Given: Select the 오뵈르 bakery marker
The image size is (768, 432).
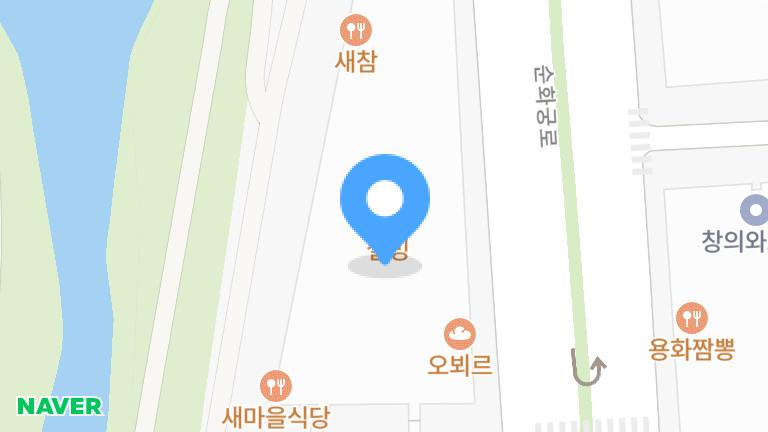Looking at the screenshot, I should point(460,333).
